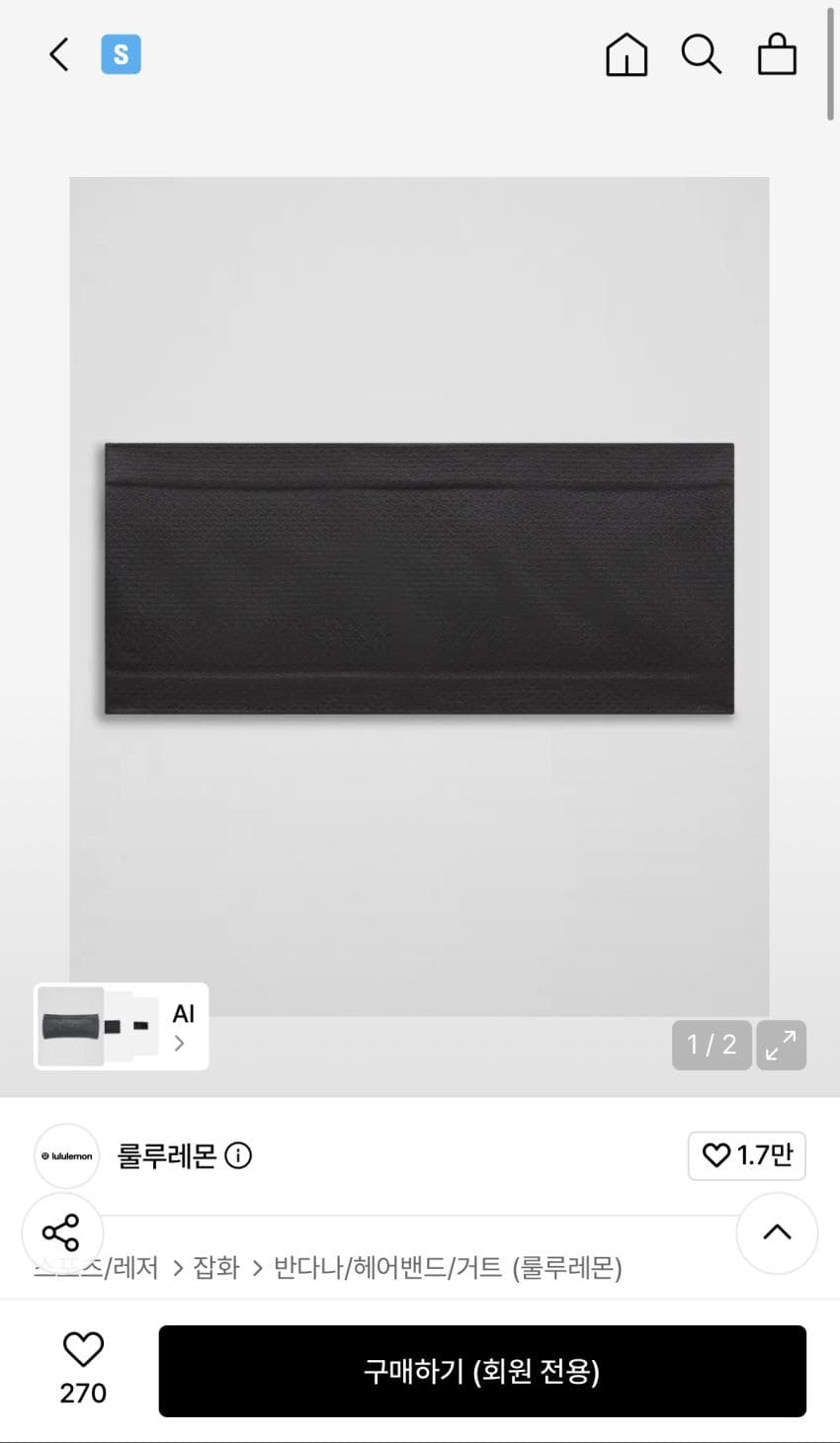Open the 잡화 category breadcrumb
840x1443 pixels.
(x=215, y=1267)
